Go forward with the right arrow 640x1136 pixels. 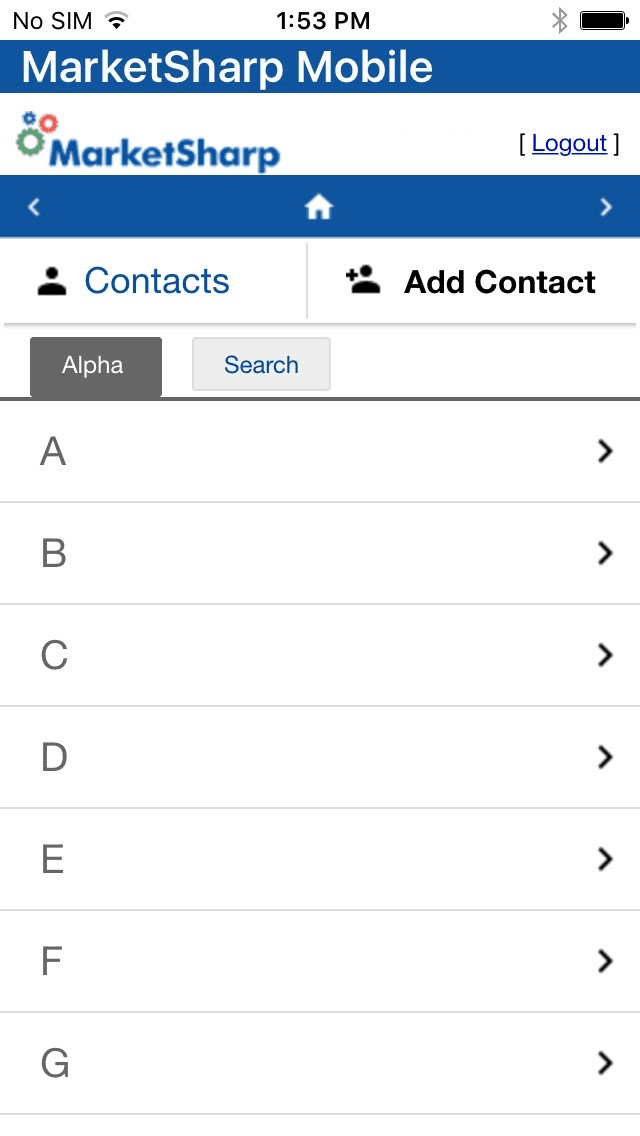[x=606, y=207]
